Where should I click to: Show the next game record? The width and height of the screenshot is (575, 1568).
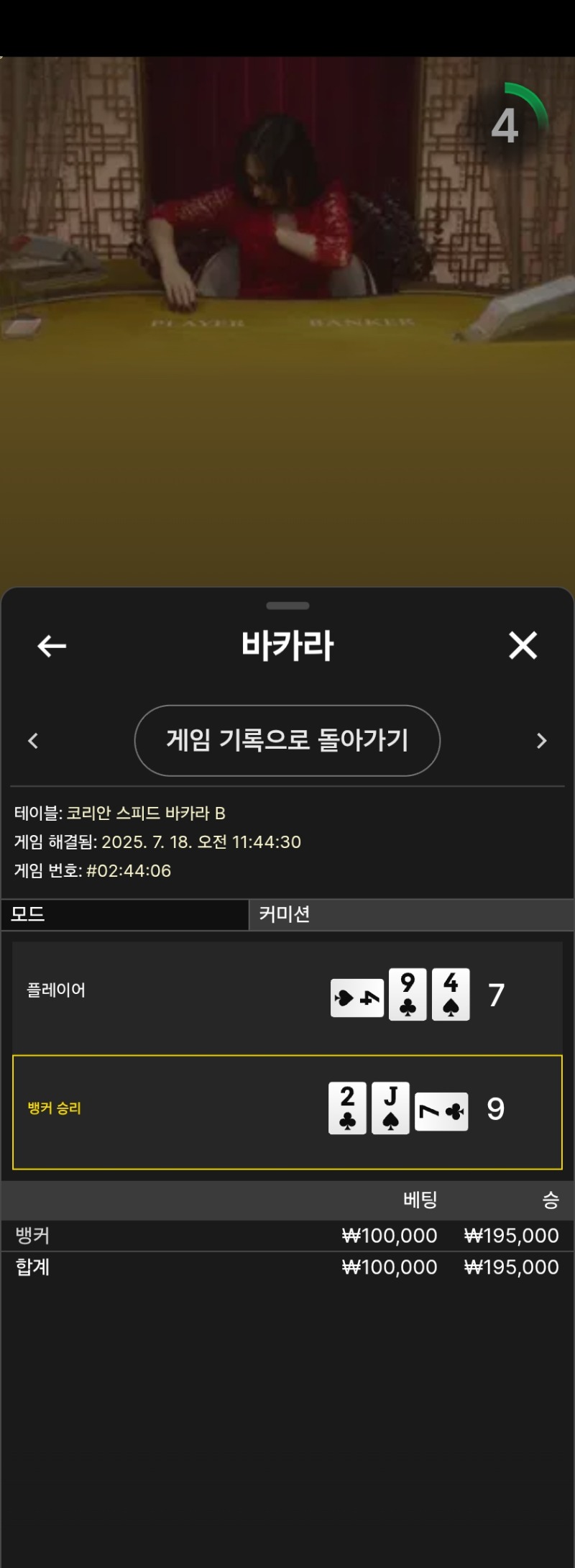click(541, 741)
